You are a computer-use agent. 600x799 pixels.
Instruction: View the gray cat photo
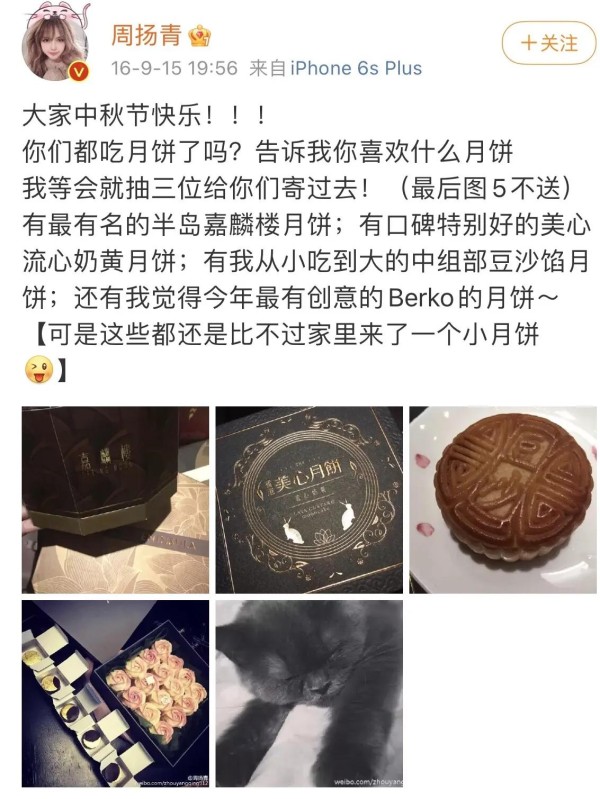309,693
